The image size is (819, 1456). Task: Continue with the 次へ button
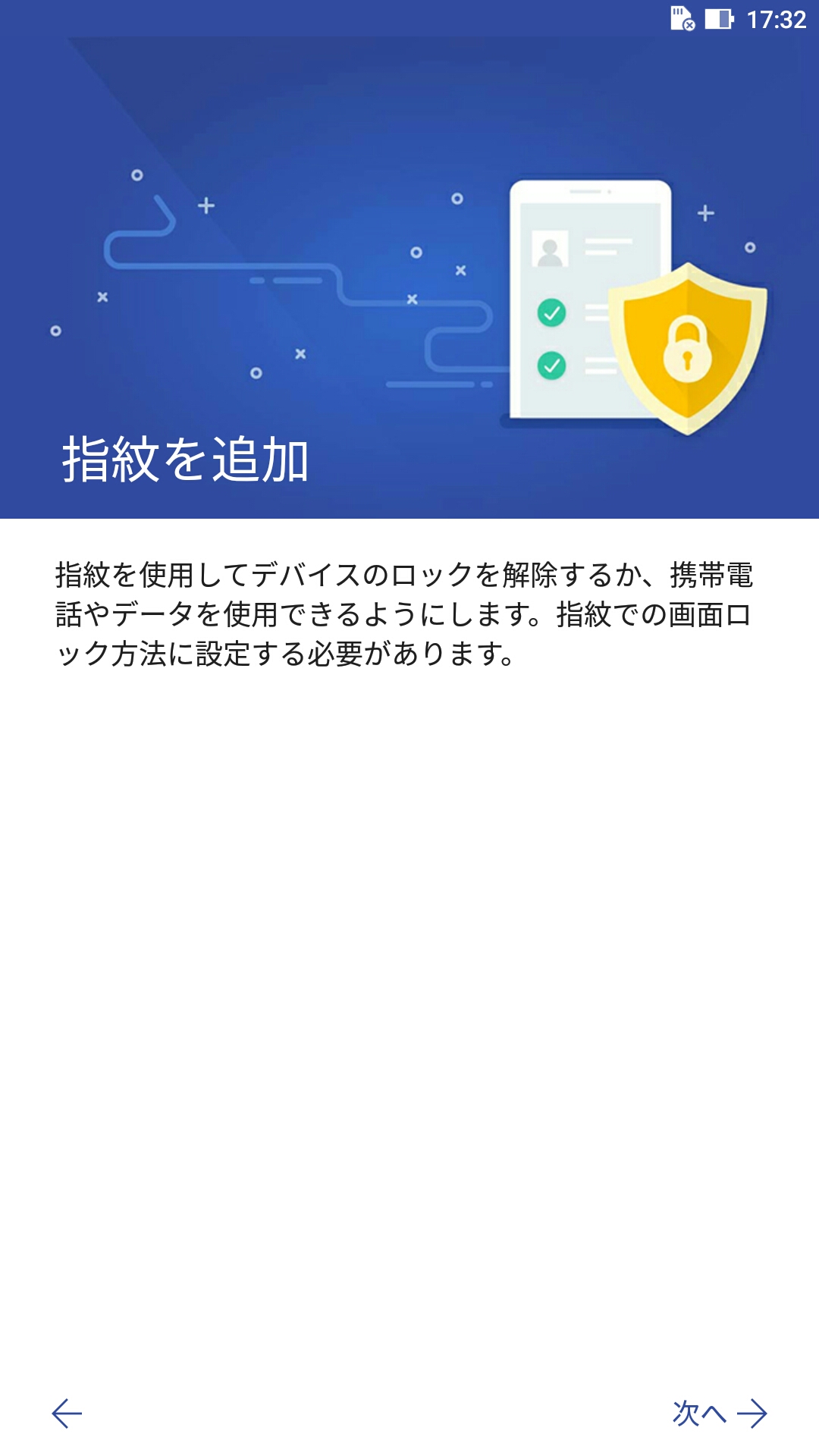click(720, 1414)
